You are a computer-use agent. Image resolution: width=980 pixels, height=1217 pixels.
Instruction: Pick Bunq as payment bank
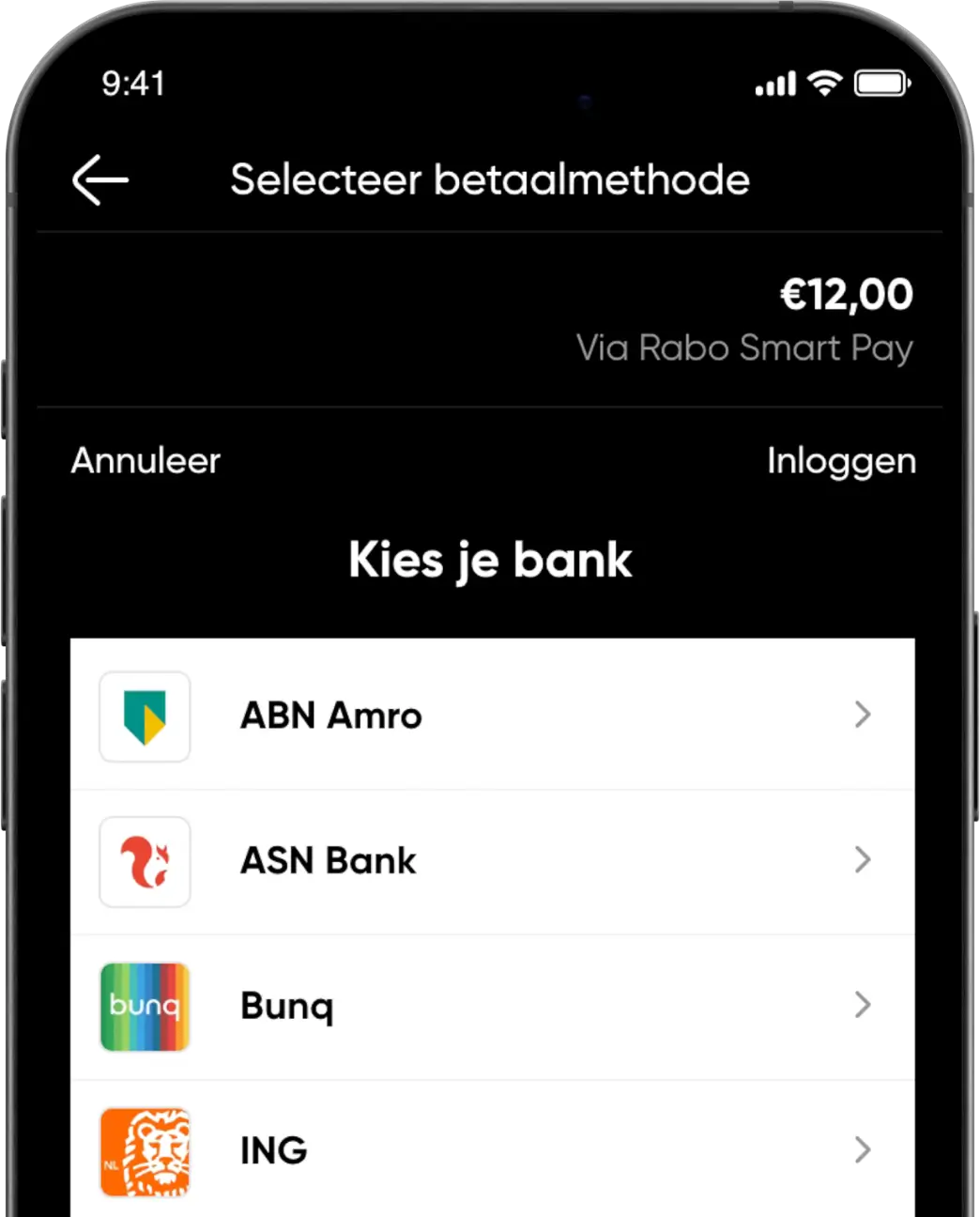point(492,1006)
